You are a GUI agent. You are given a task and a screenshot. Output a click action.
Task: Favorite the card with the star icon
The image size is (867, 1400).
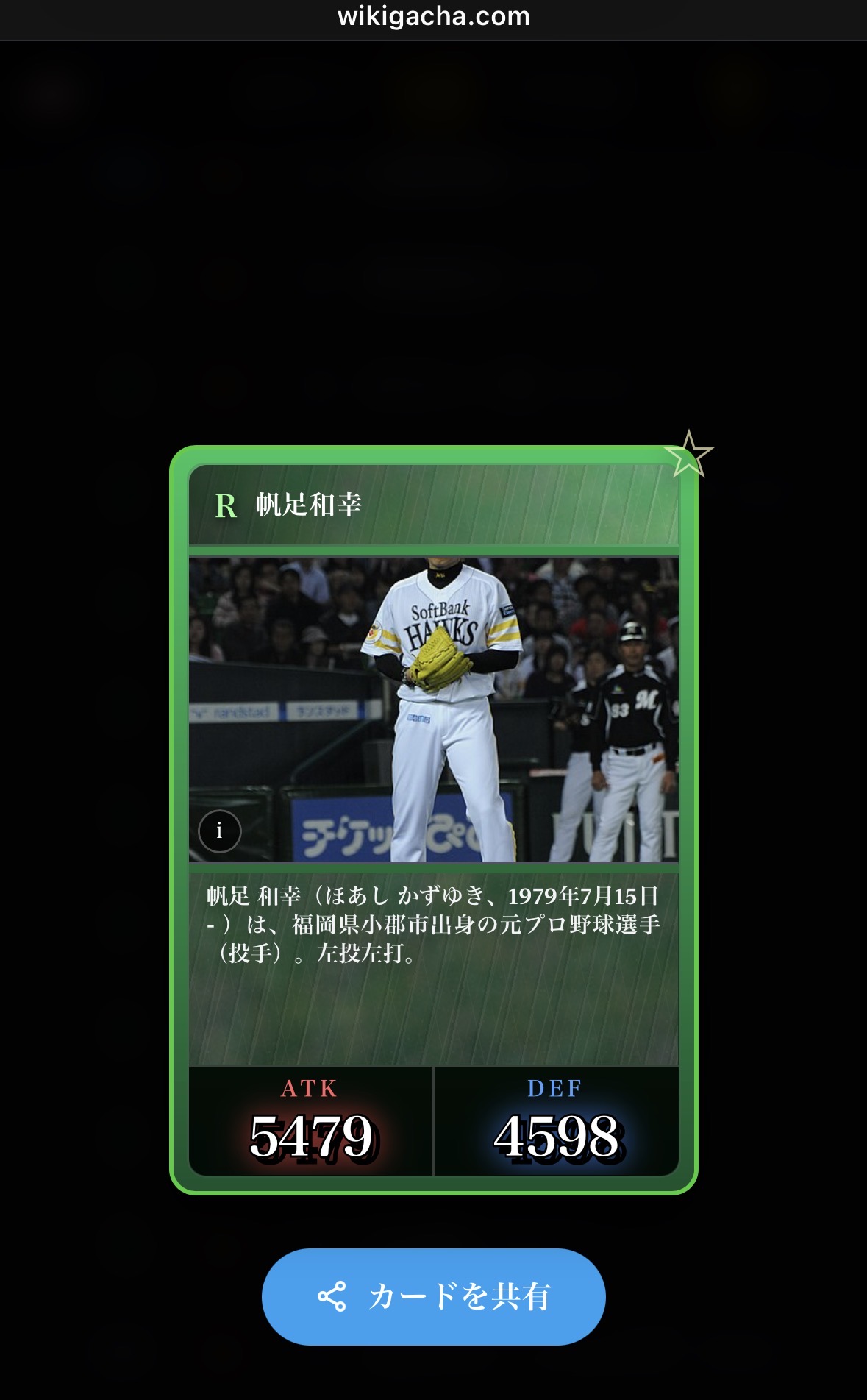pos(688,455)
